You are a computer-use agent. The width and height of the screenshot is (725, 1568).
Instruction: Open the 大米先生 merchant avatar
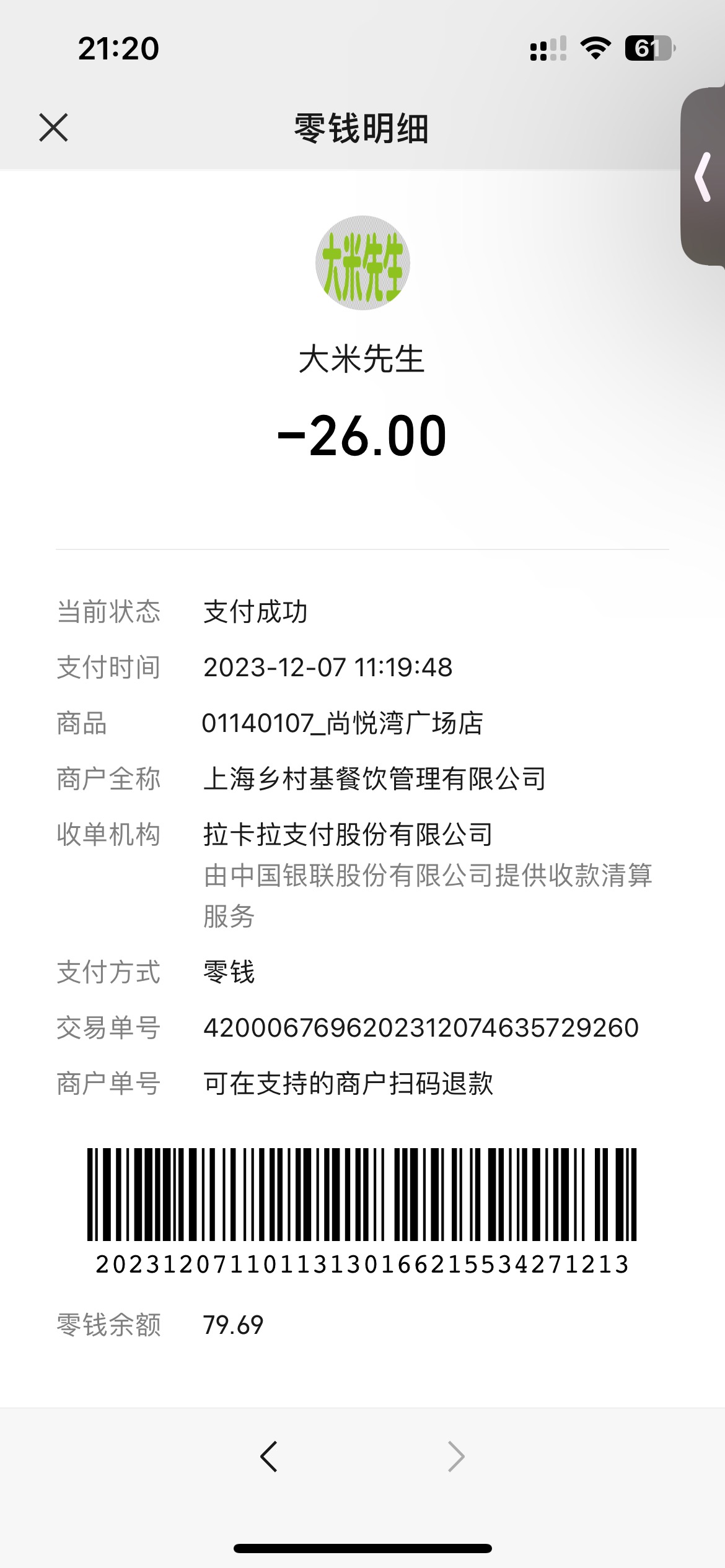point(362,263)
